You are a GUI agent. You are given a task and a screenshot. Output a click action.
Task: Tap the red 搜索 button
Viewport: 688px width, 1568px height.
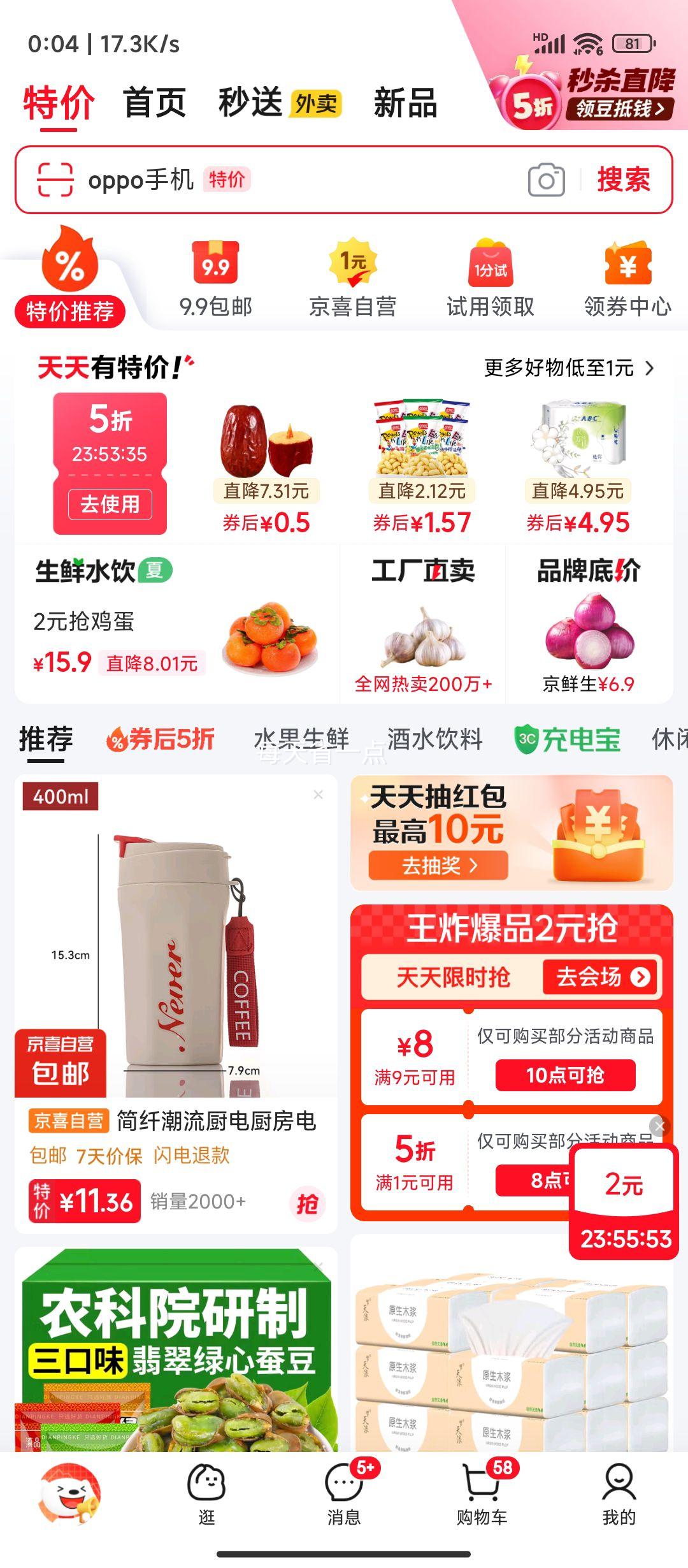click(x=623, y=180)
